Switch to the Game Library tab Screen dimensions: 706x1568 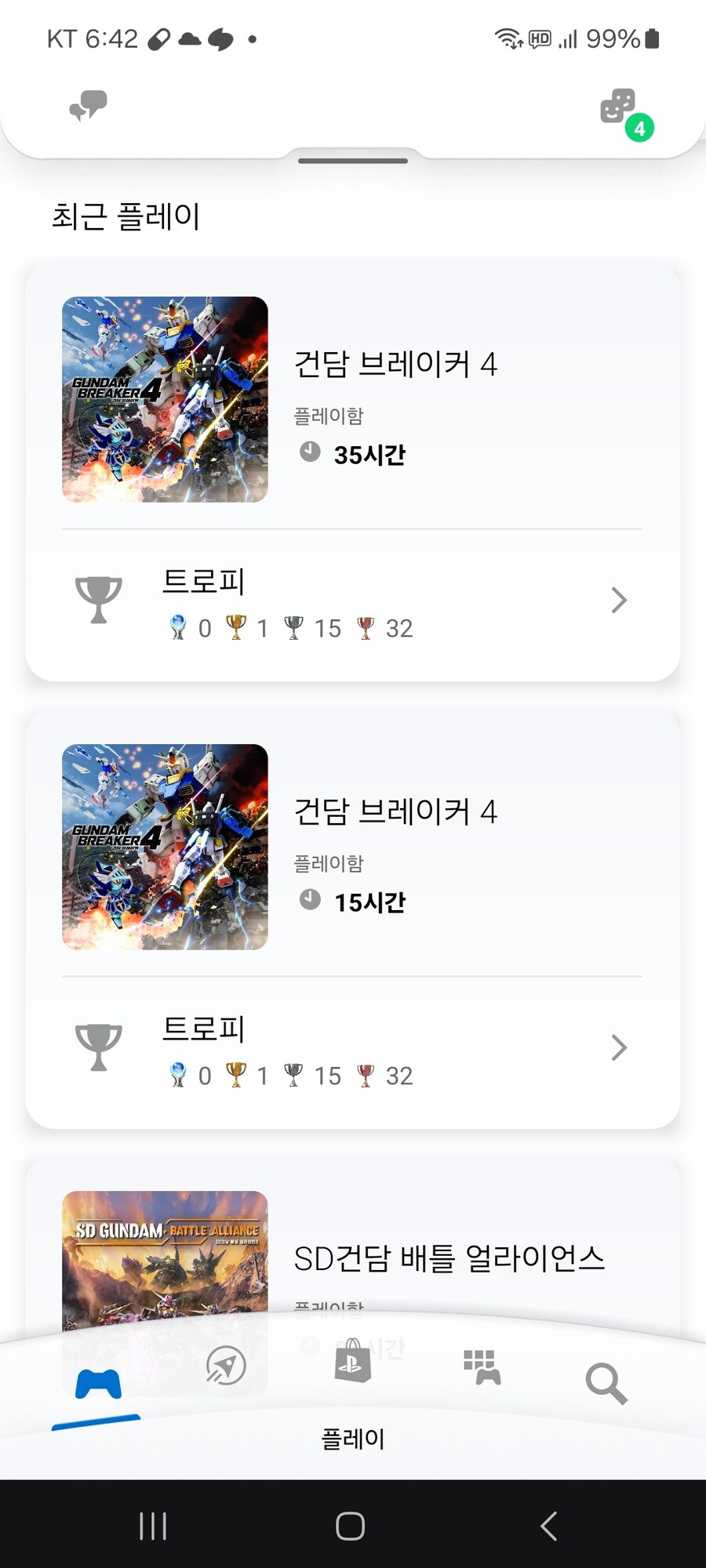click(482, 1367)
